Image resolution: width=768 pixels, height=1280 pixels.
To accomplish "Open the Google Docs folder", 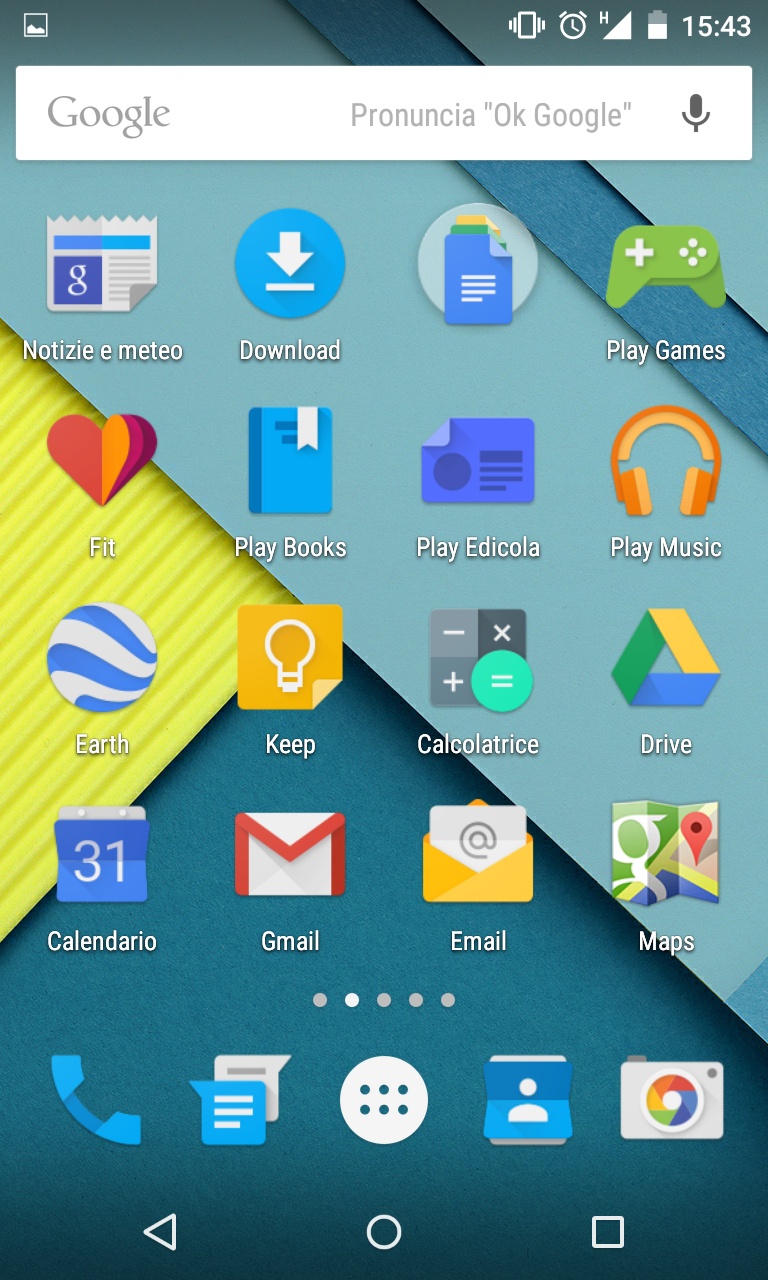I will point(478,265).
